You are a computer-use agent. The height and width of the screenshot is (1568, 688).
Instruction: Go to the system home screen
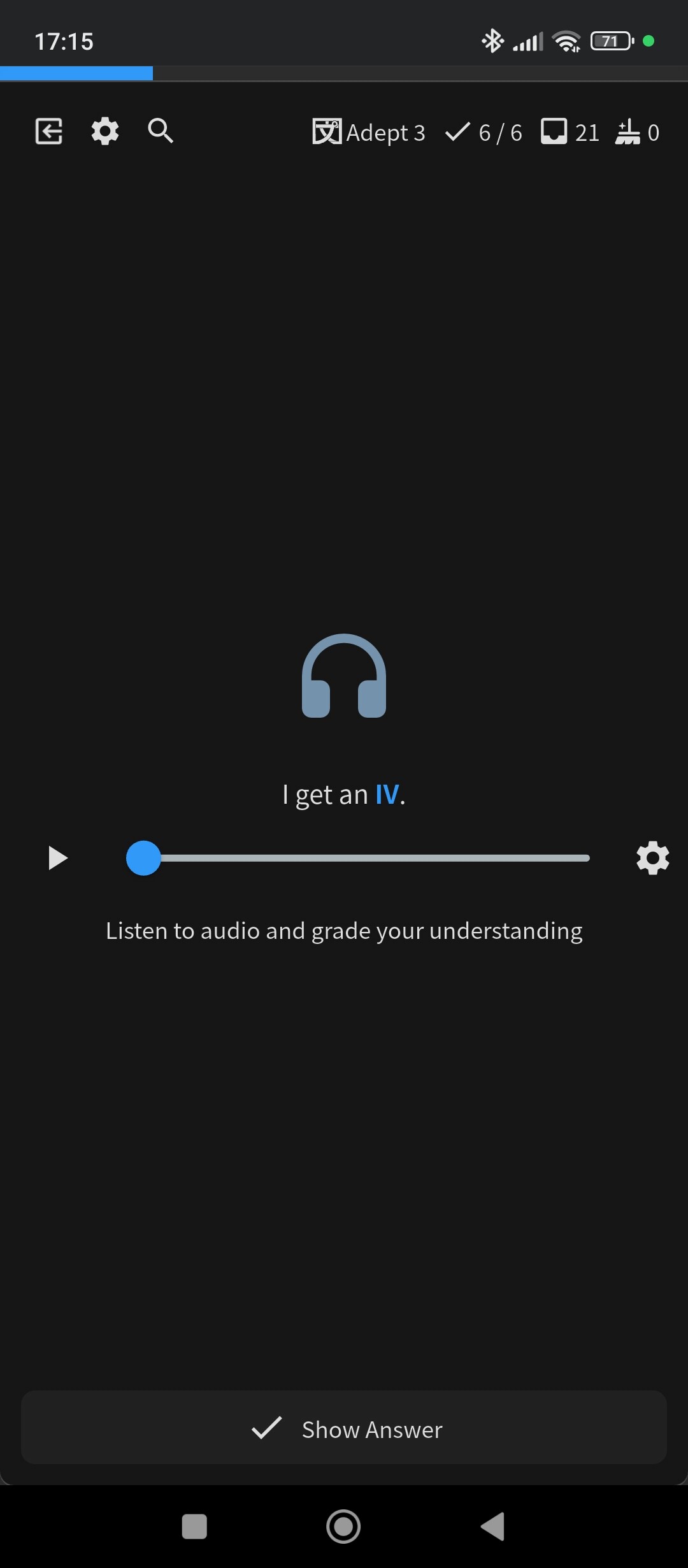point(343,1527)
